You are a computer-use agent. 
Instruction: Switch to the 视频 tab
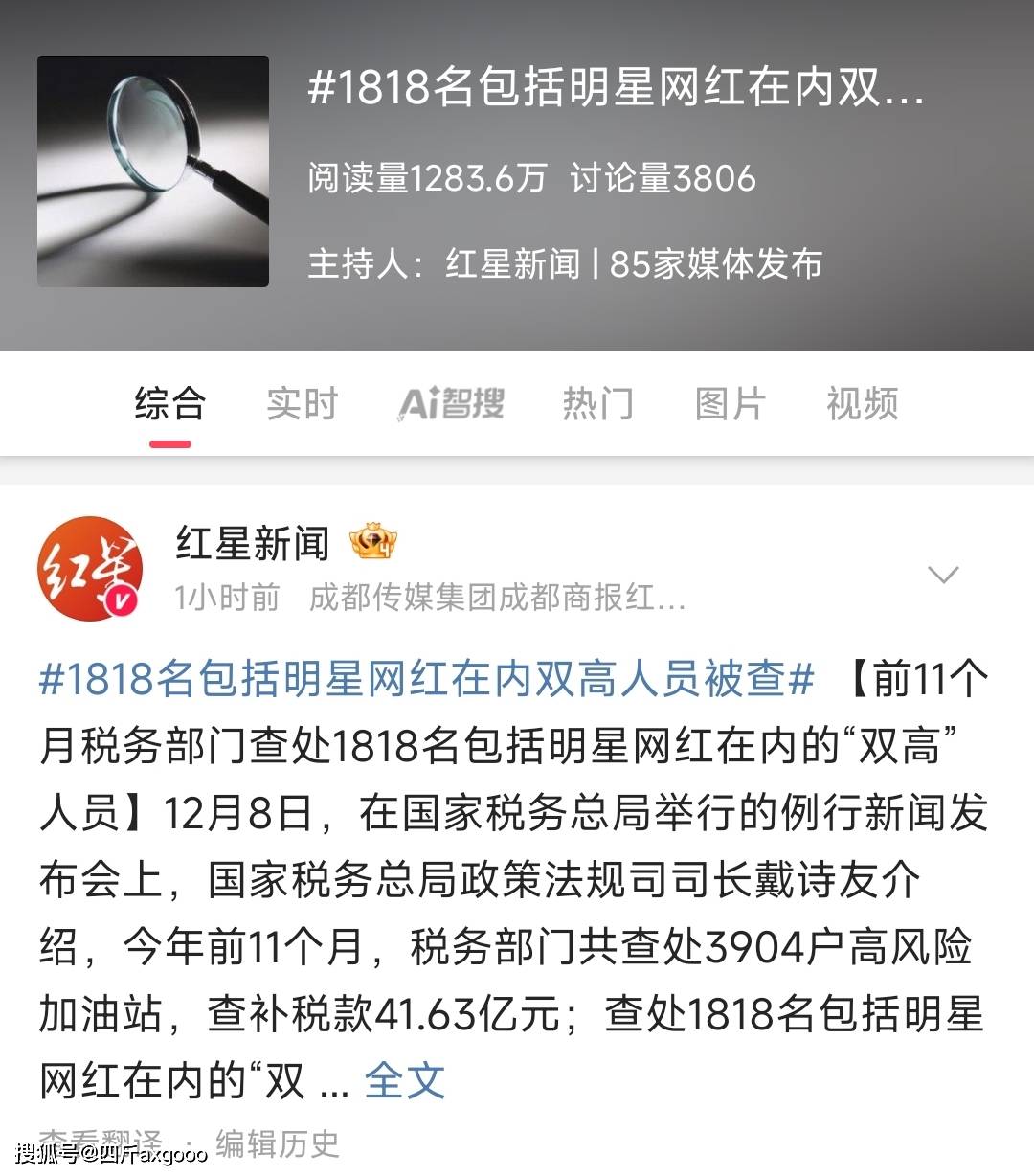point(862,404)
